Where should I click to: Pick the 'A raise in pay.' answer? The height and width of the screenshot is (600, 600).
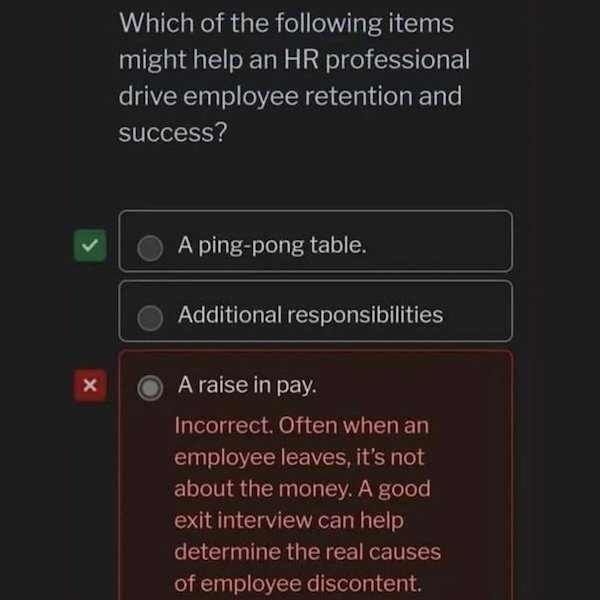tap(150, 387)
